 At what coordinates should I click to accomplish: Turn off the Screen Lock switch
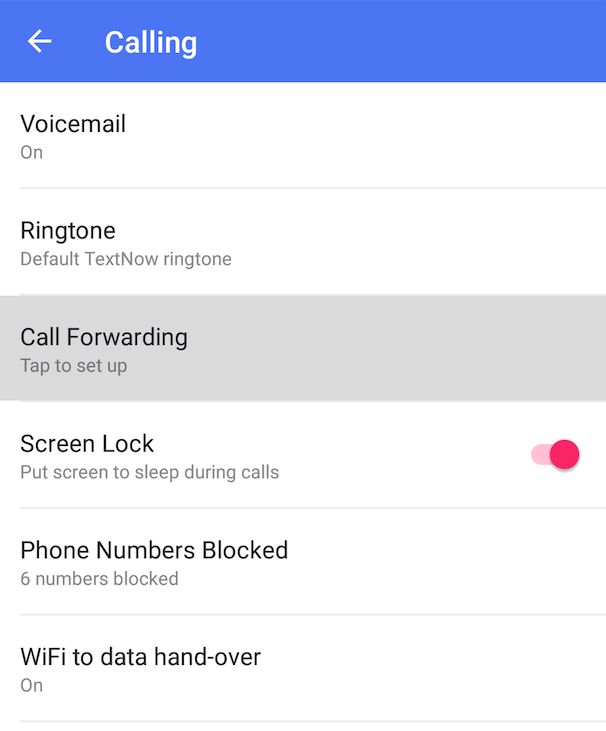555,455
